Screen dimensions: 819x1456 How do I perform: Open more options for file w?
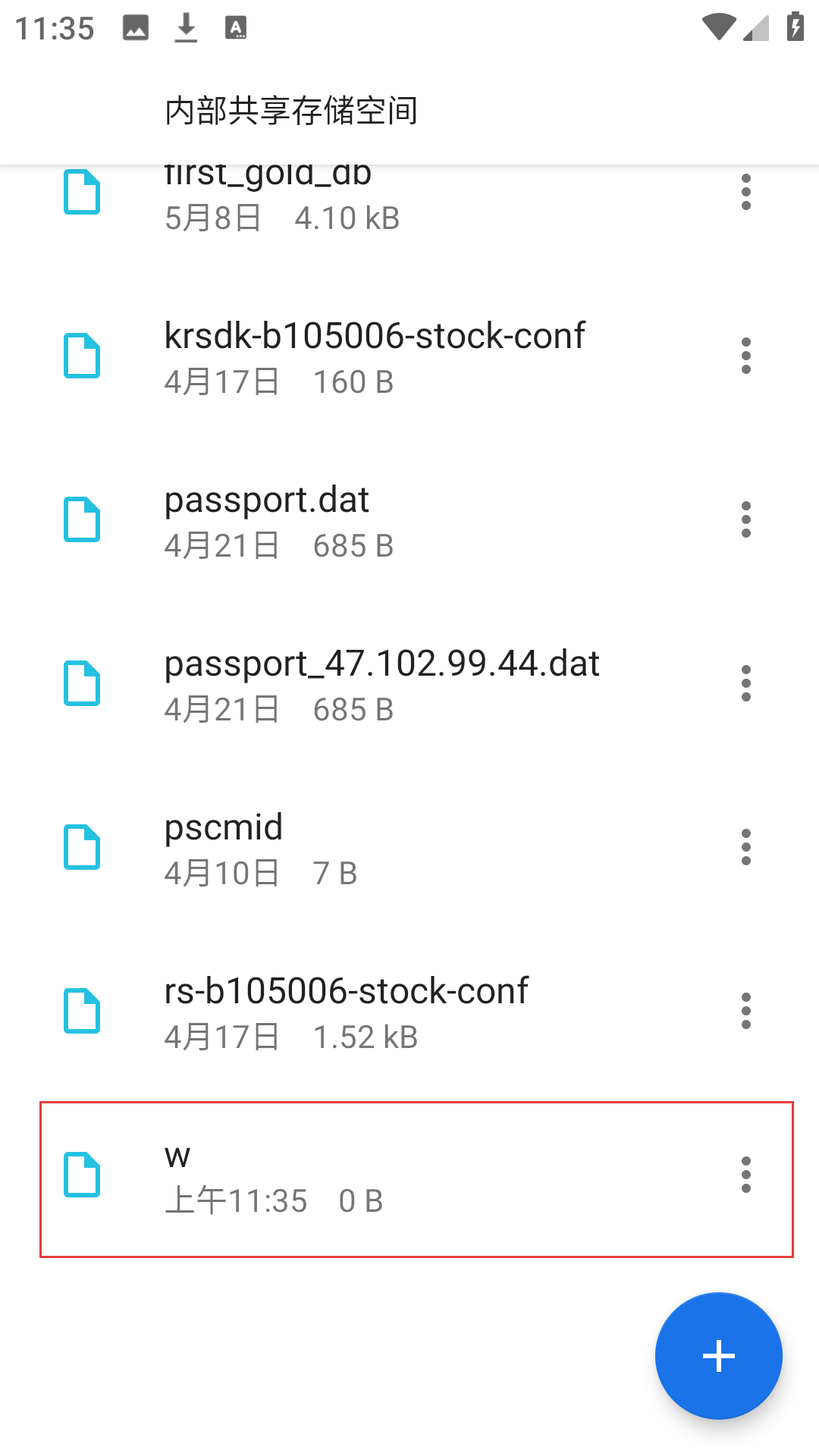coord(746,1175)
